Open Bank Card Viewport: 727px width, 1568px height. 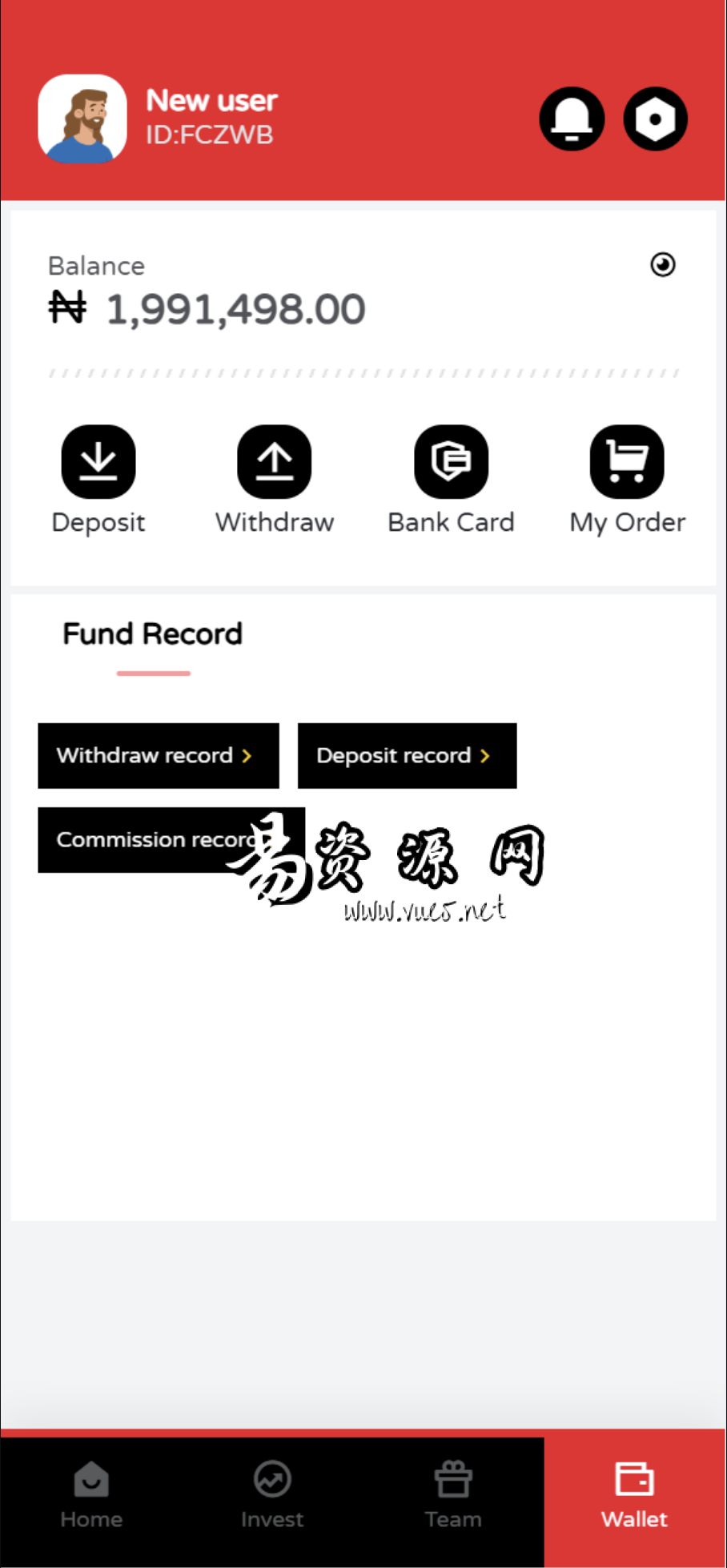(451, 480)
